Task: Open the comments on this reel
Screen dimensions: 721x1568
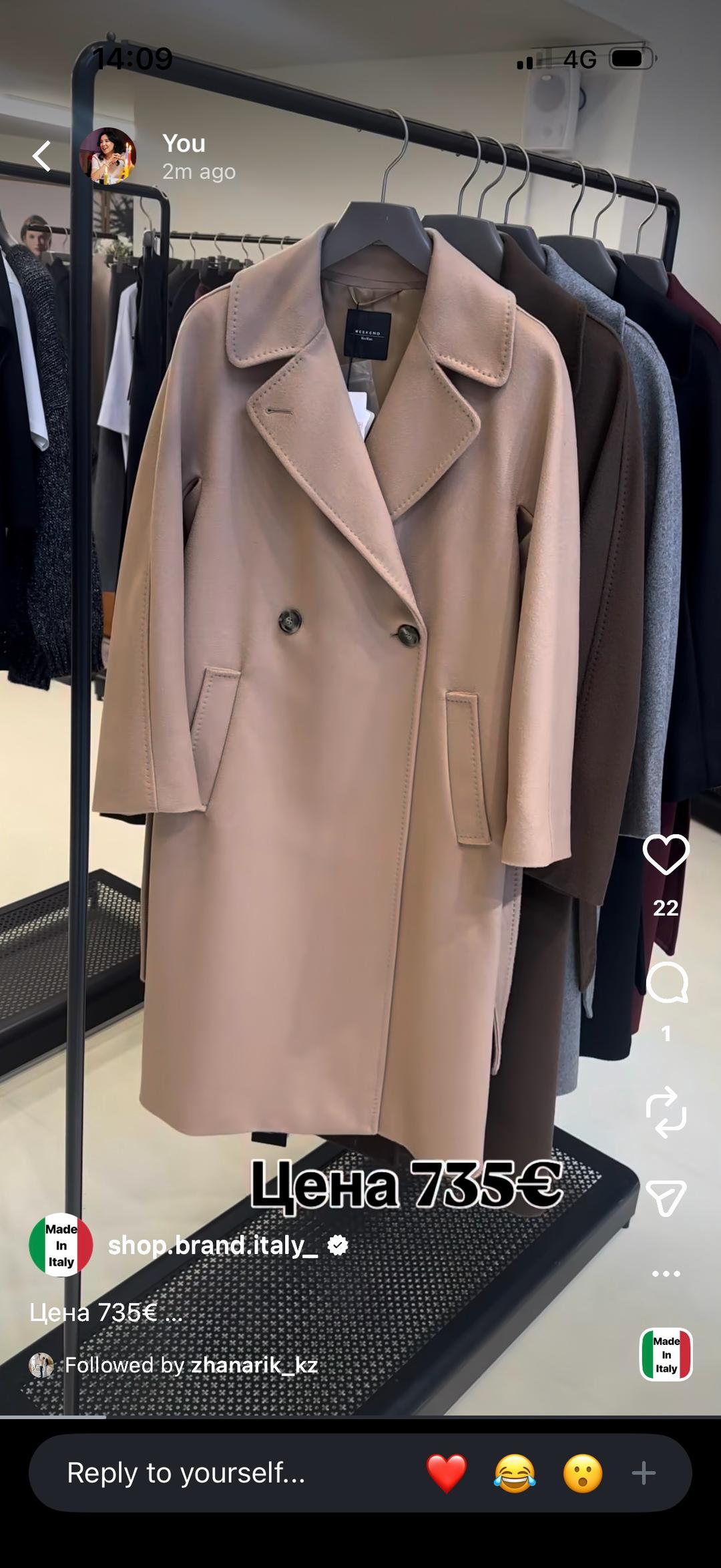Action: tap(666, 982)
